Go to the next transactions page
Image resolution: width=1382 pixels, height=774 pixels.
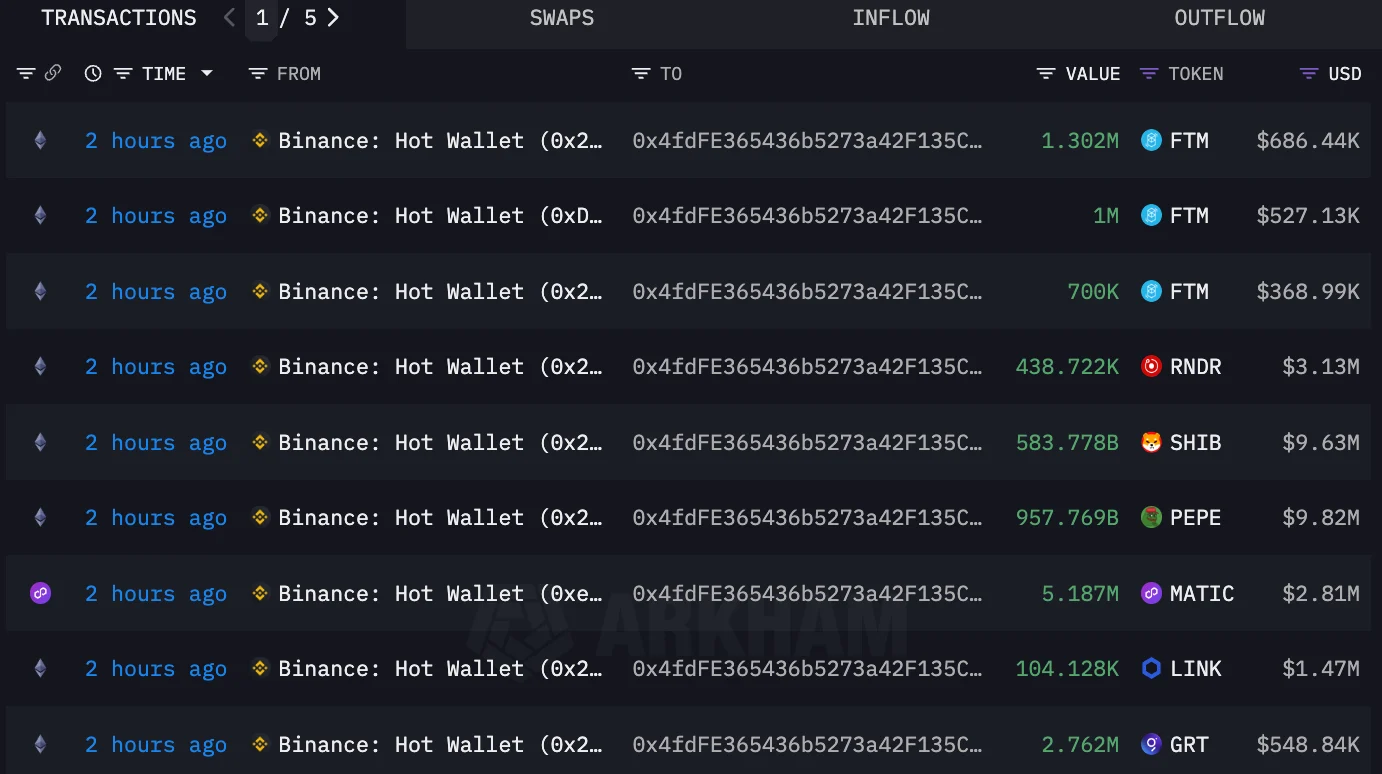(333, 18)
